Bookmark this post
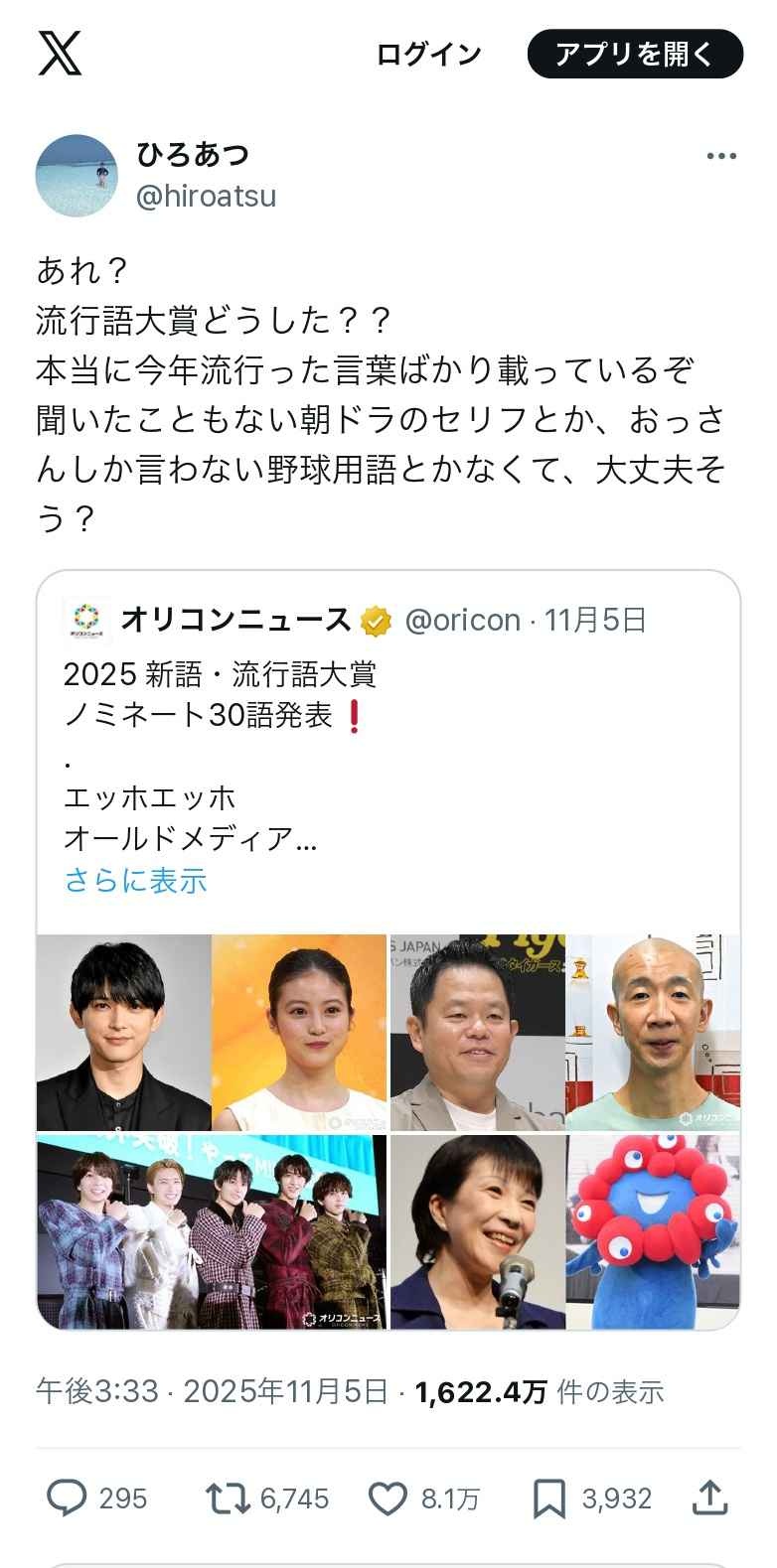 pyautogui.click(x=548, y=1497)
